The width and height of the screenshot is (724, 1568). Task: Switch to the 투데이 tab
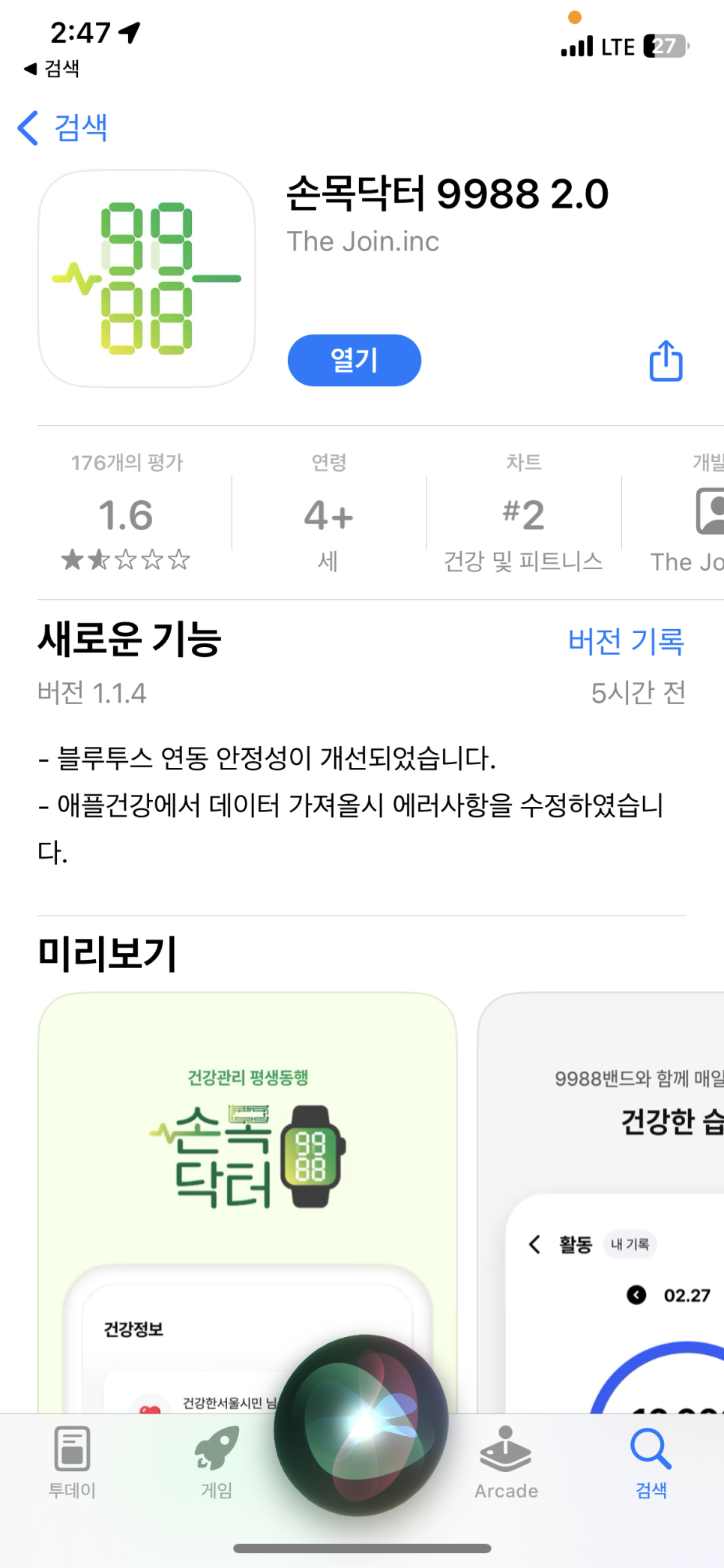click(x=72, y=1462)
